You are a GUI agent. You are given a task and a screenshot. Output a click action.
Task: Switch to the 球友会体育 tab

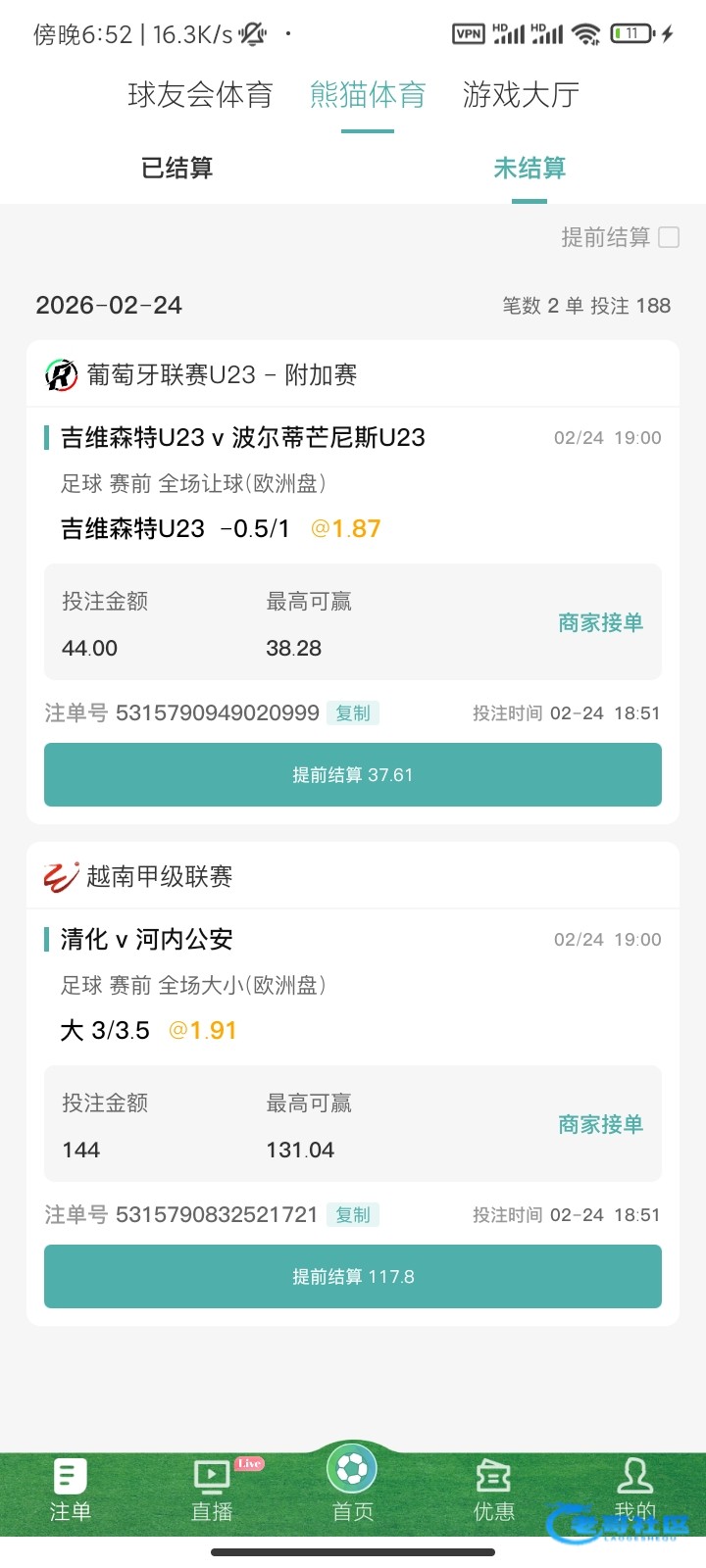[200, 95]
